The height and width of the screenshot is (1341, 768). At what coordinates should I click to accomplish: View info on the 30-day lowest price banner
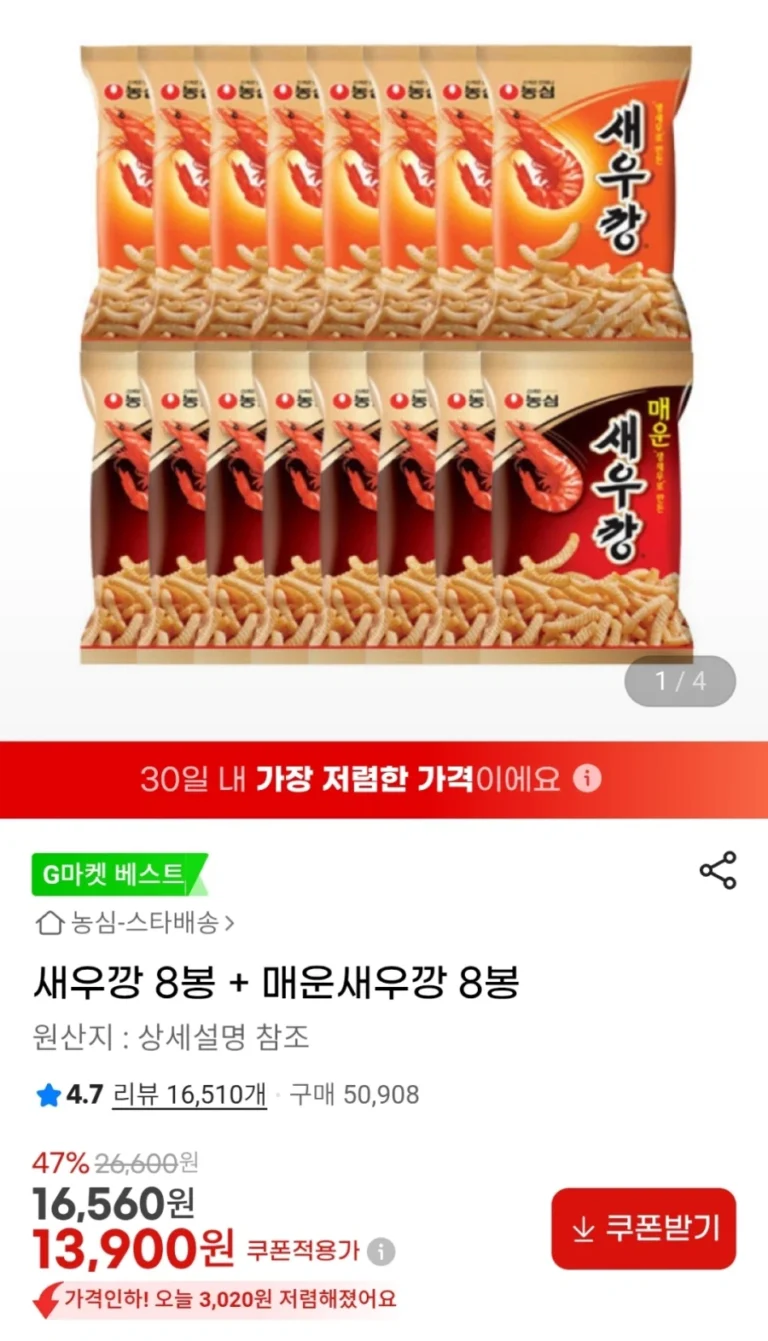tap(589, 779)
